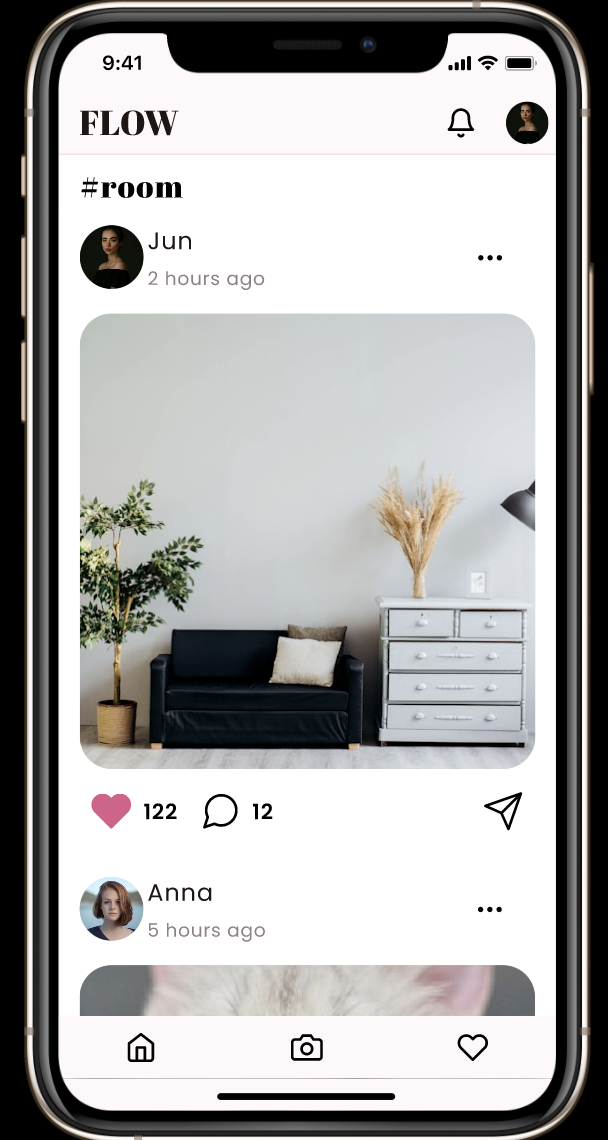Open the options menu on Anna's post
This screenshot has width=608, height=1140.
tap(490, 910)
